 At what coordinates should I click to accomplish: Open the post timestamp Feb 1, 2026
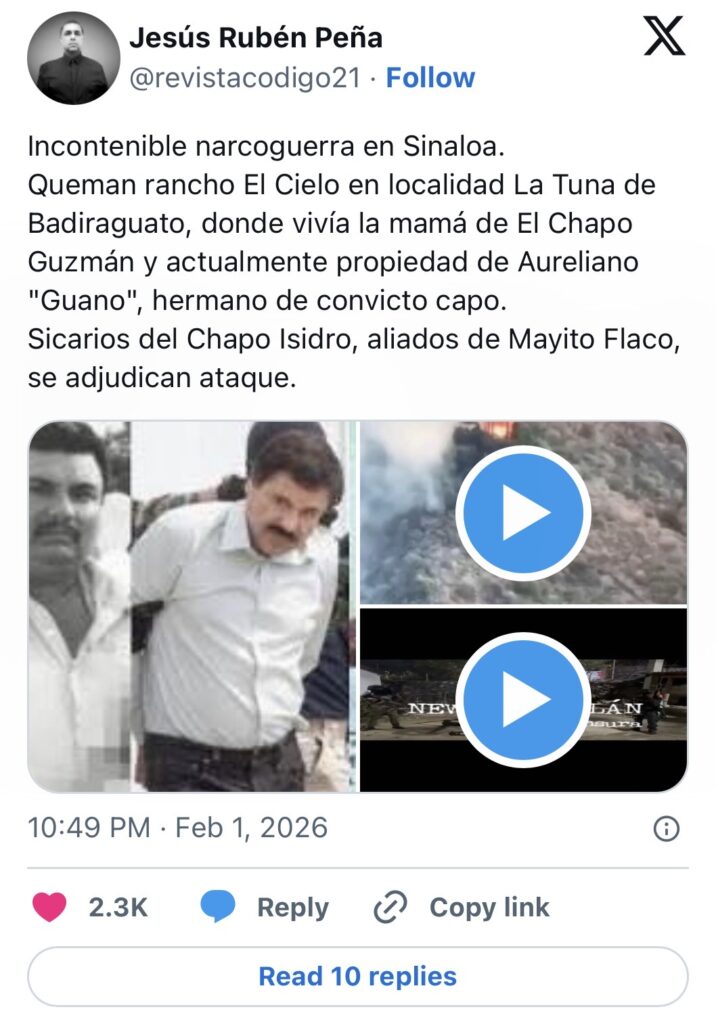point(177,828)
